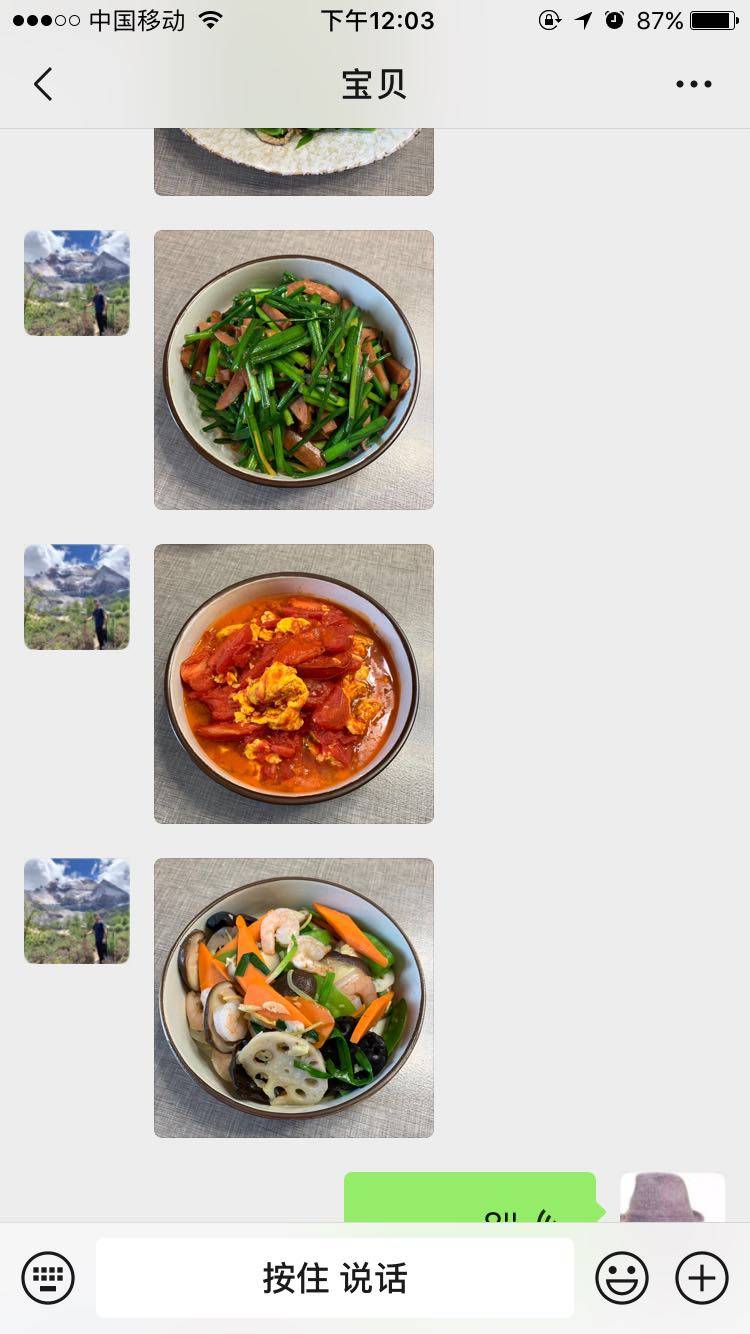This screenshot has width=750, height=1334.
Task: Open my hat profile avatar
Action: point(672,1198)
